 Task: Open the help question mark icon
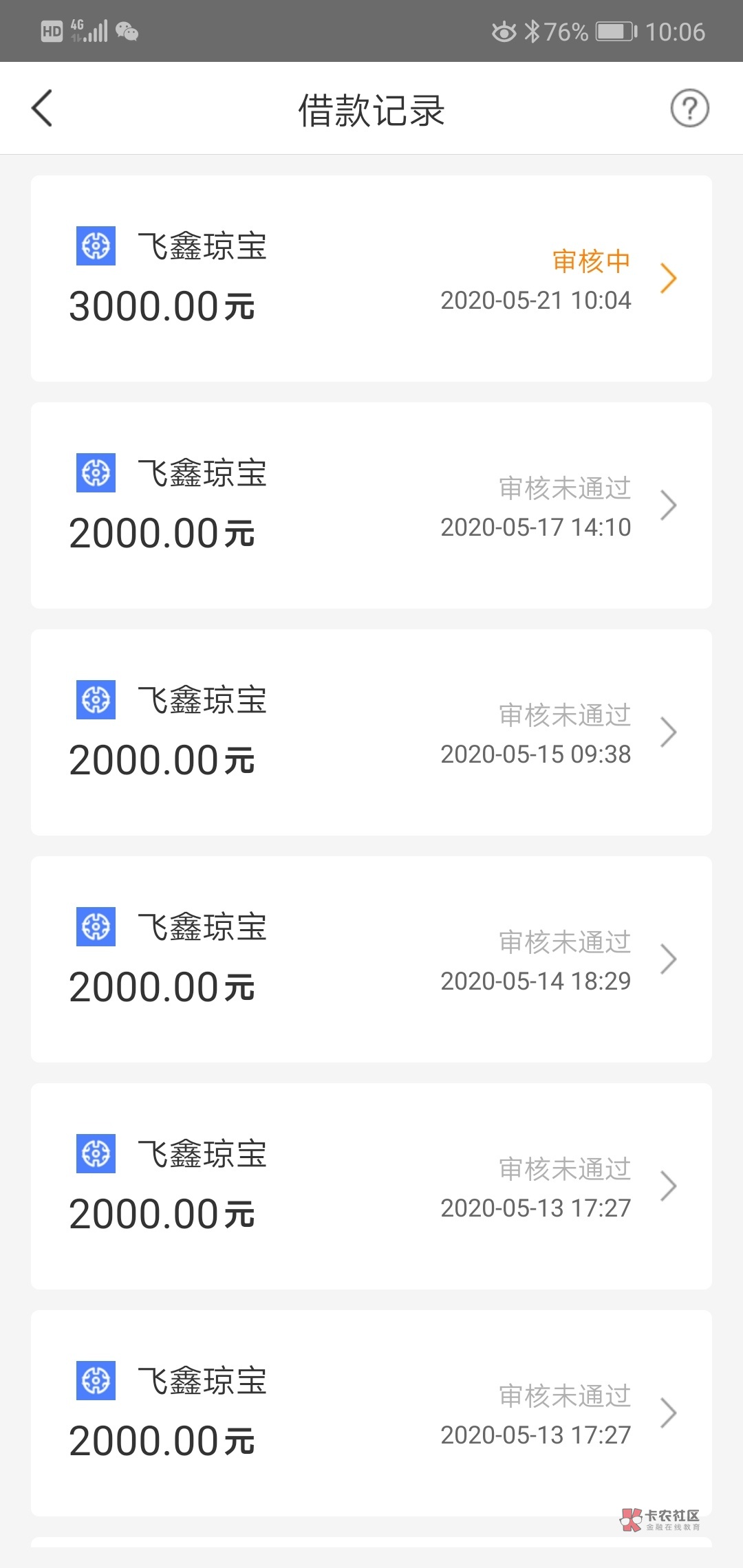tap(689, 109)
